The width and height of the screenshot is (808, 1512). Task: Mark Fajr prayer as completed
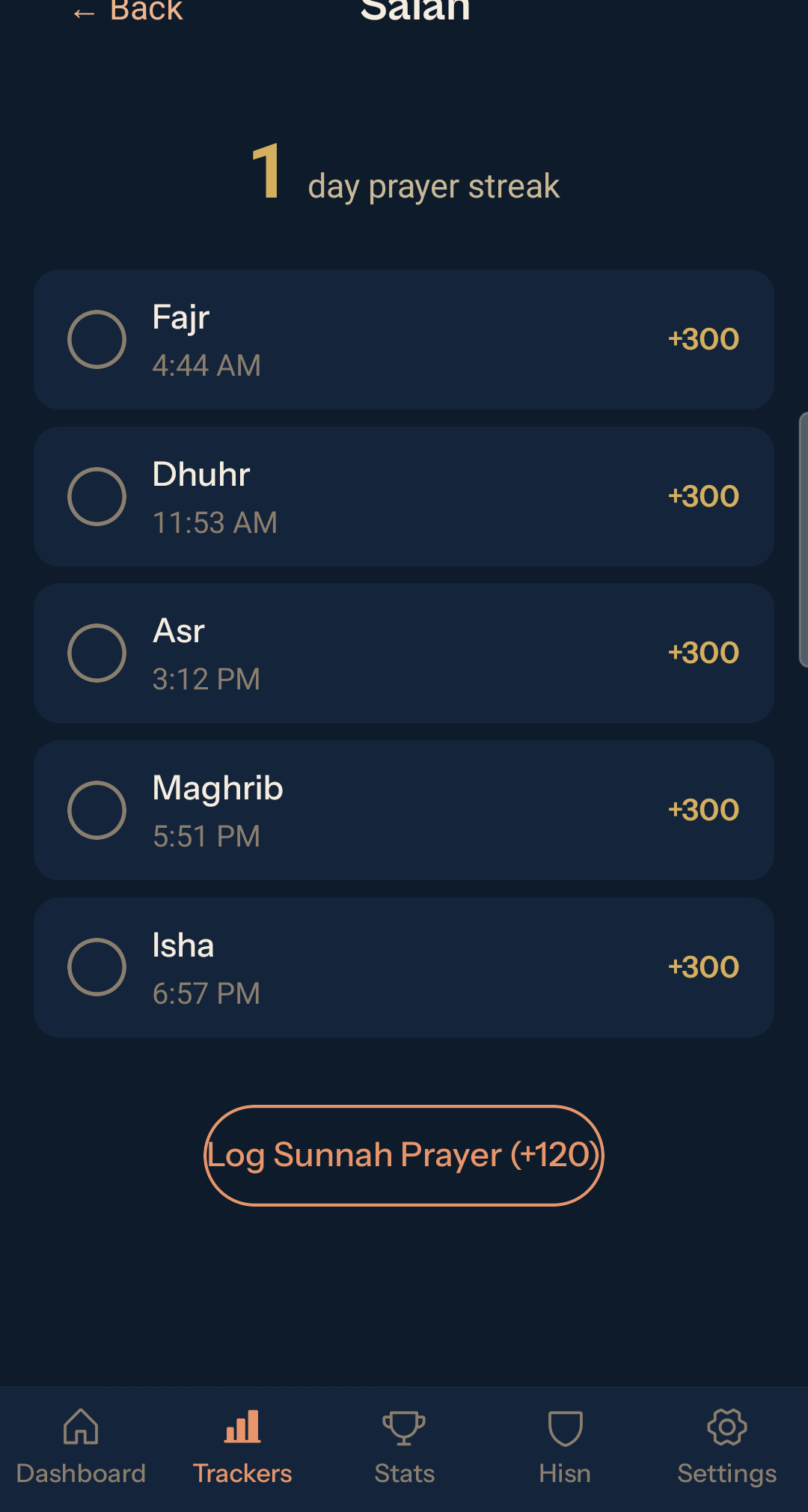click(97, 338)
